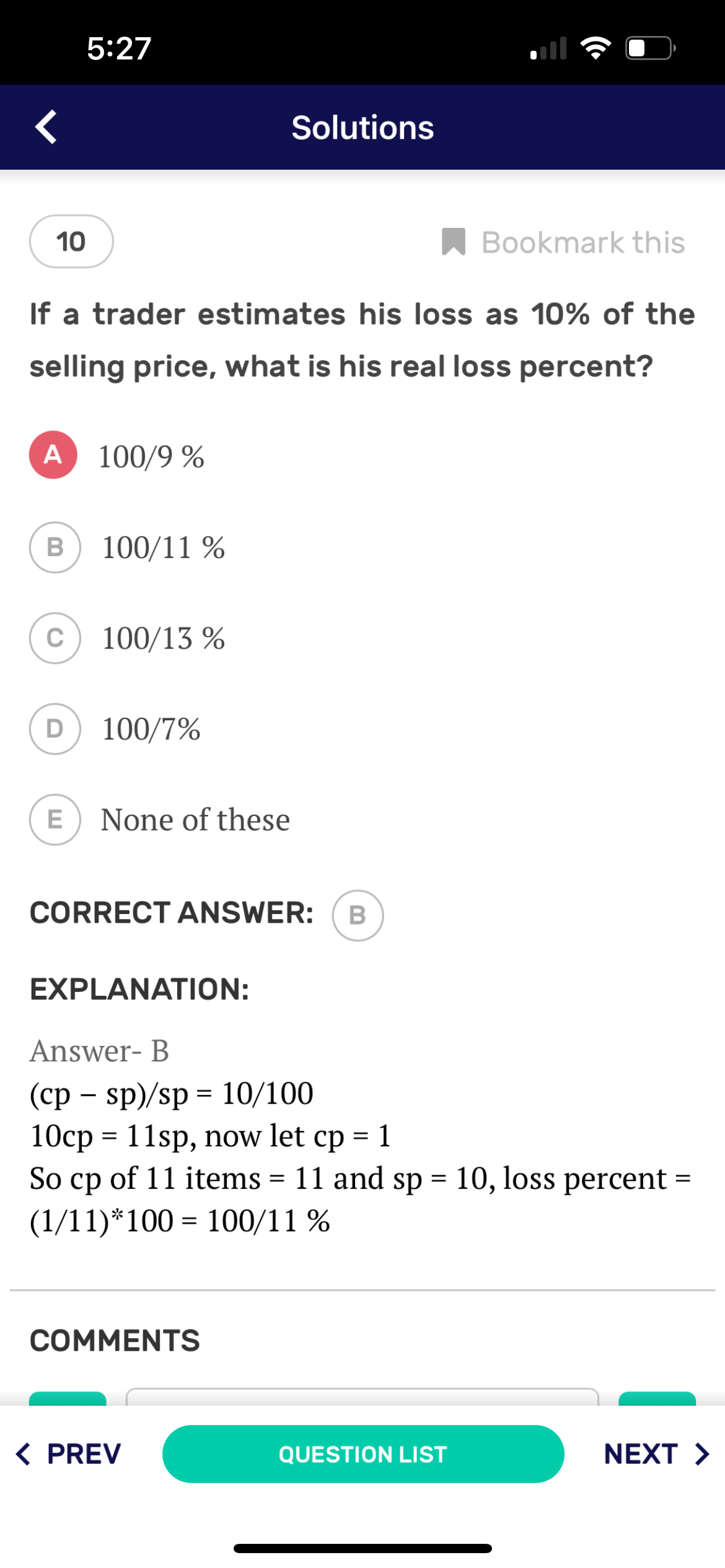Move to the next question
725x1568 pixels.
point(656,1454)
